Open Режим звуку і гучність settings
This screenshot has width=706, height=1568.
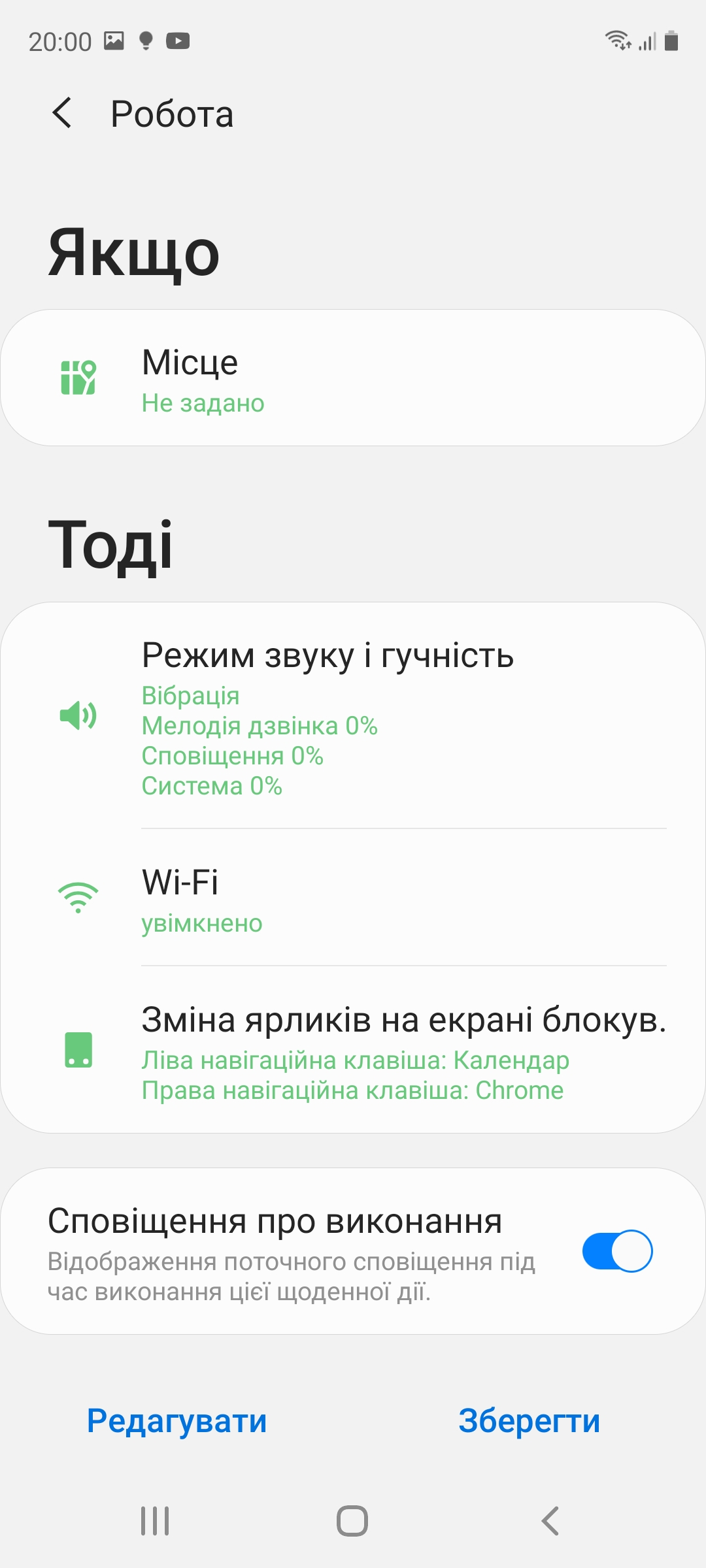point(353,715)
